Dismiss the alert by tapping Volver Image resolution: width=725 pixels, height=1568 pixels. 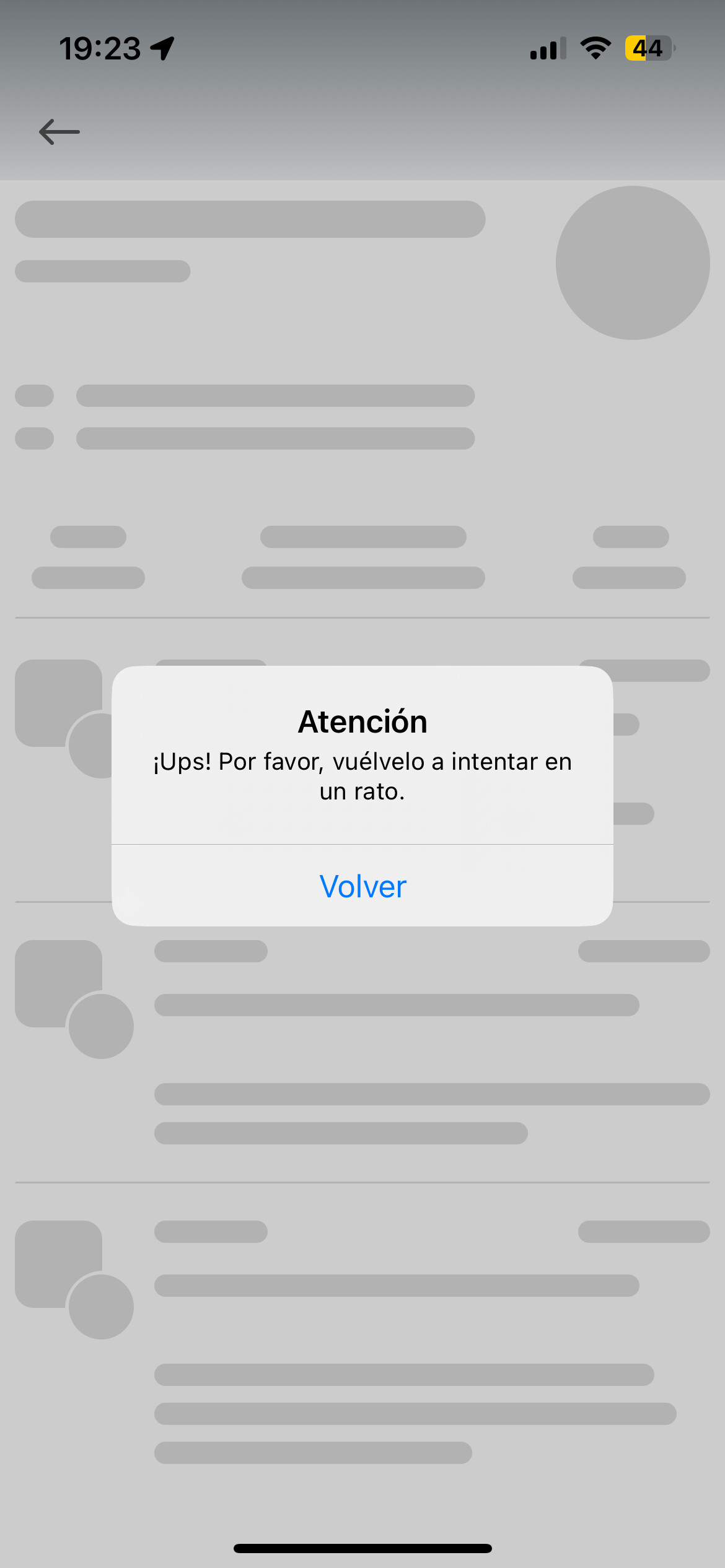pos(362,886)
